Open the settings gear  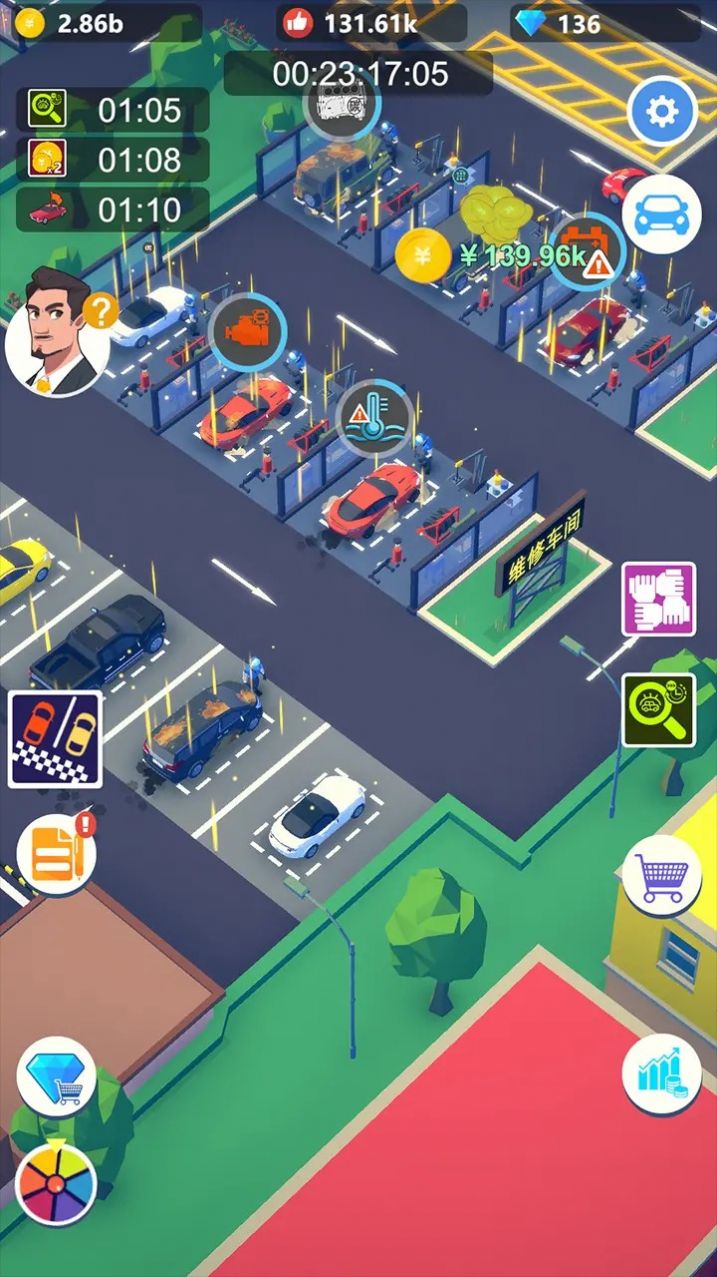point(662,112)
